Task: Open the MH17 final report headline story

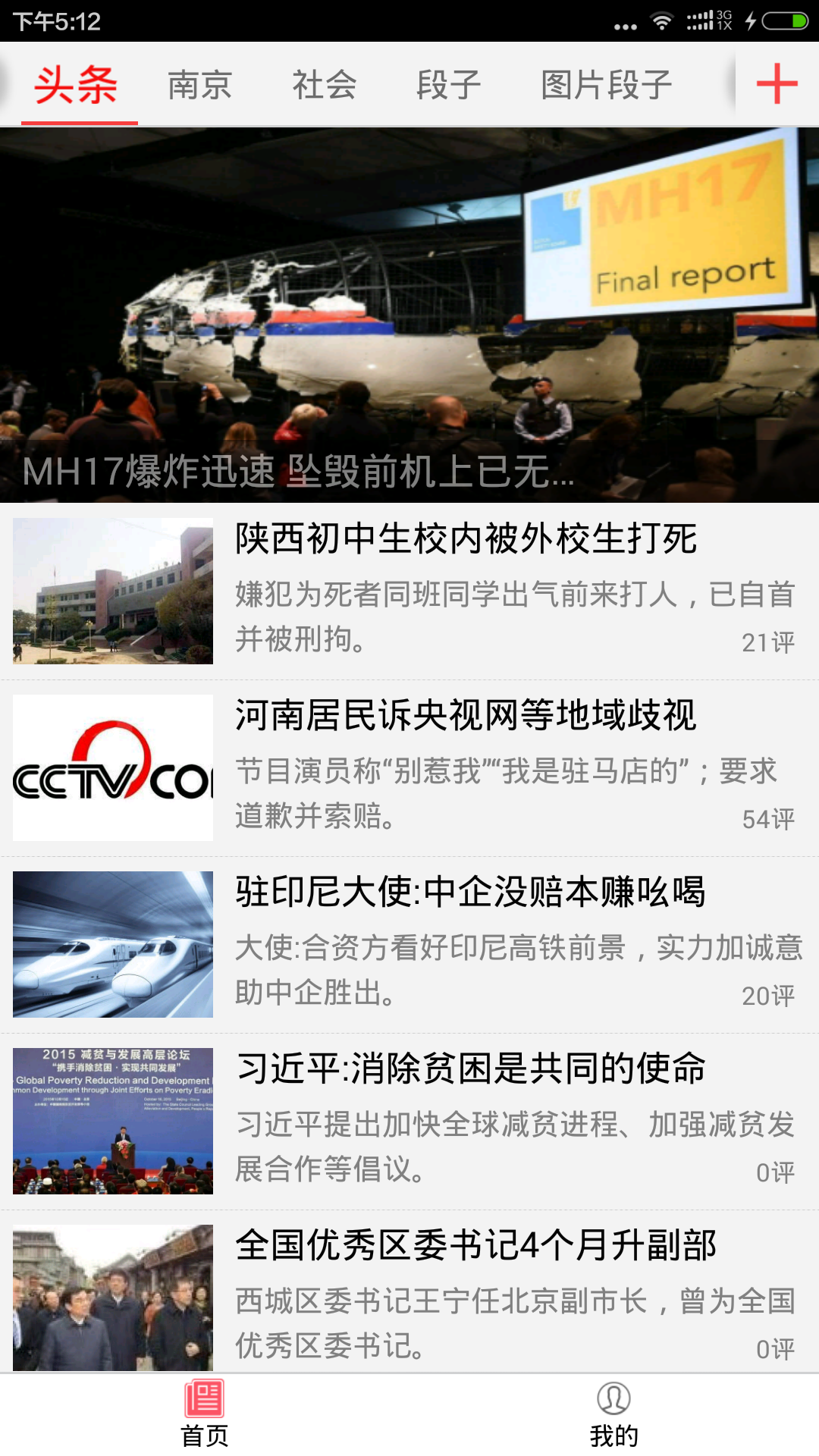Action: point(409,318)
